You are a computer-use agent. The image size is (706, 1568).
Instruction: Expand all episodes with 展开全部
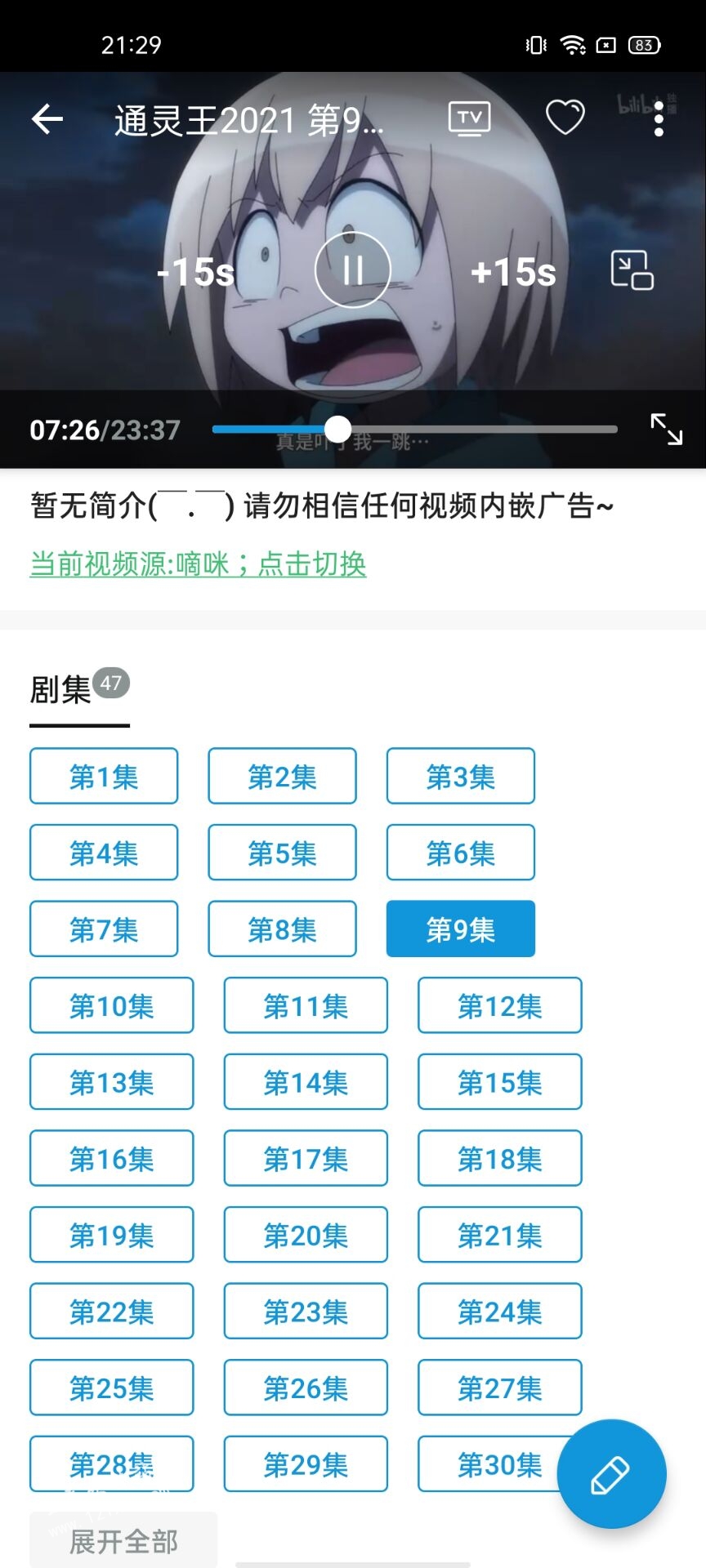[x=123, y=1540]
